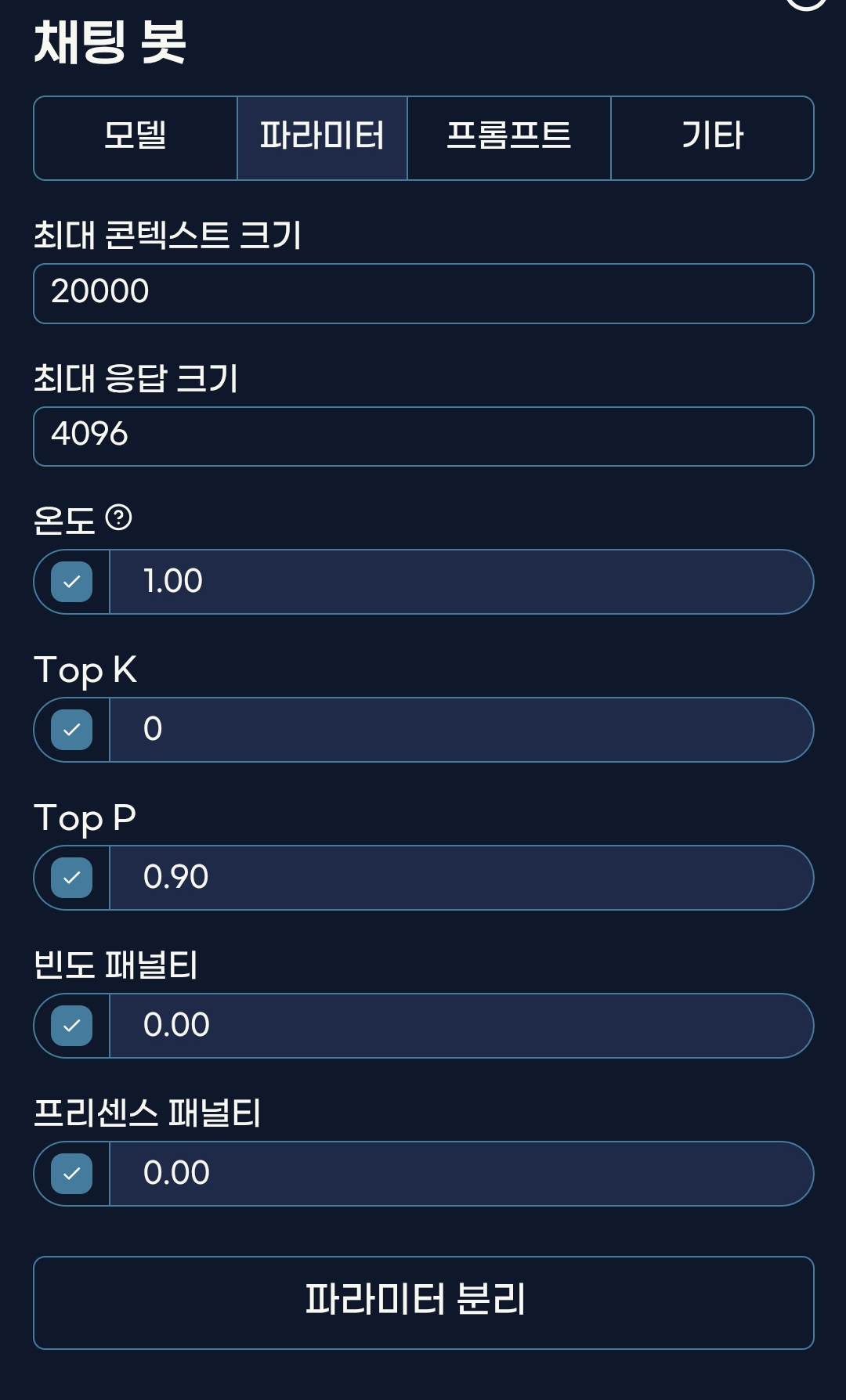Edit the 프리센스 패널티 value
Viewport: 846px width, 1400px height.
click(x=461, y=1174)
